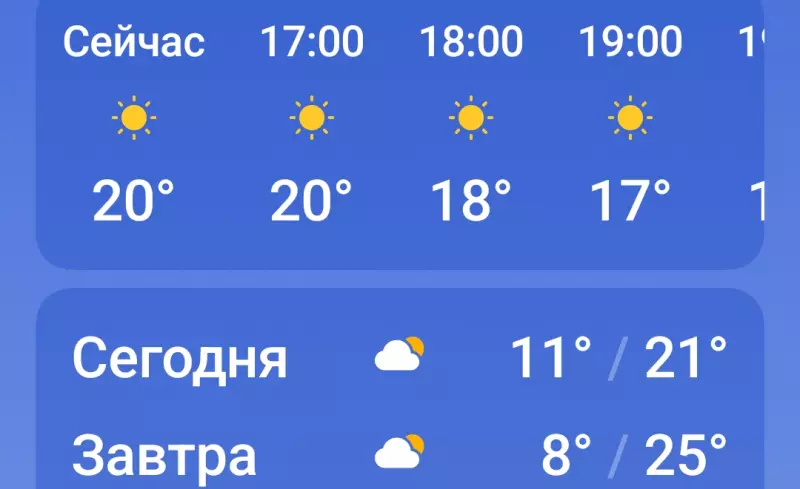Select the 17:00 hourly forecast
The image size is (800, 489).
point(312,120)
